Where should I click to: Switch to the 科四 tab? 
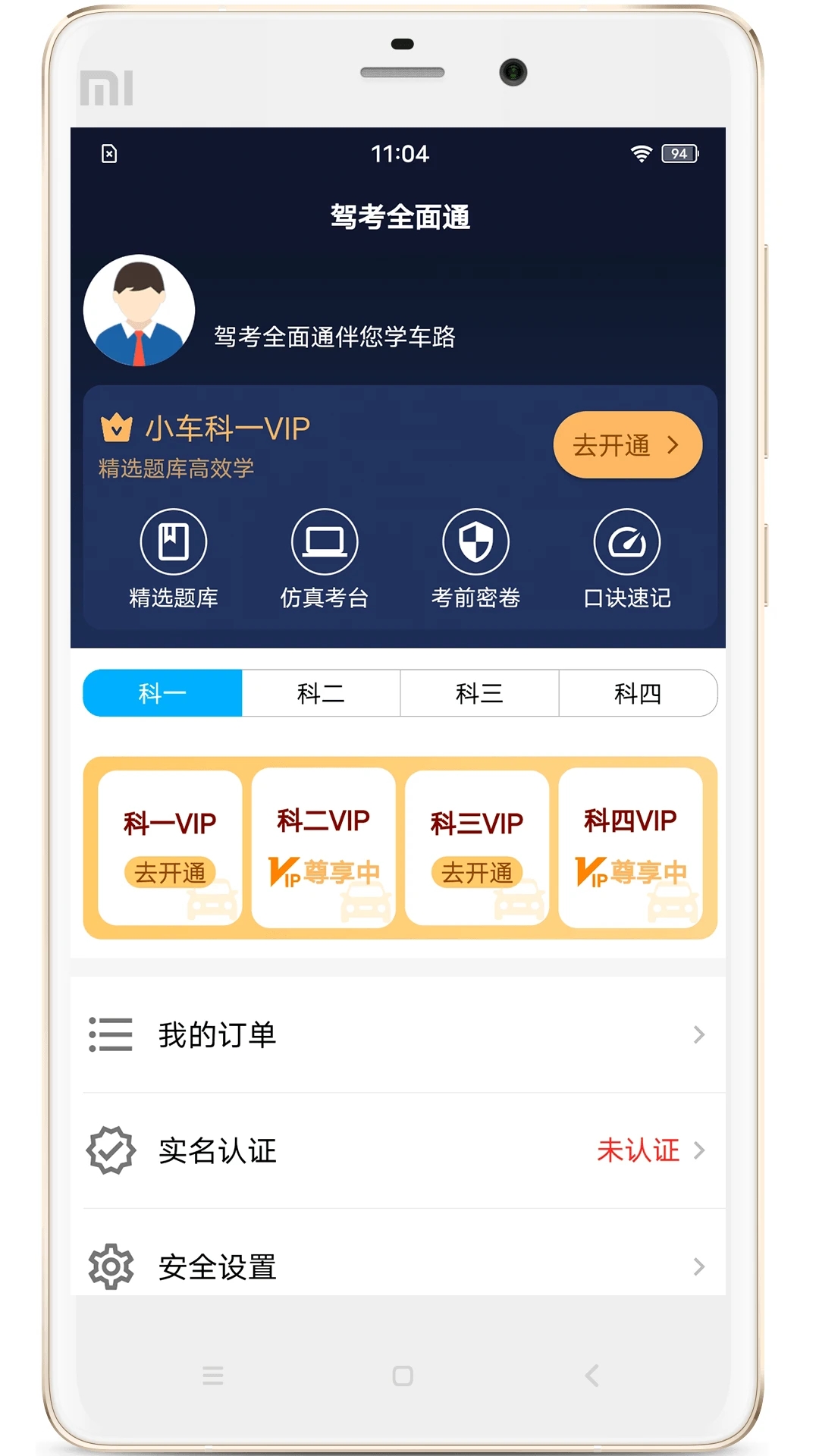[638, 693]
